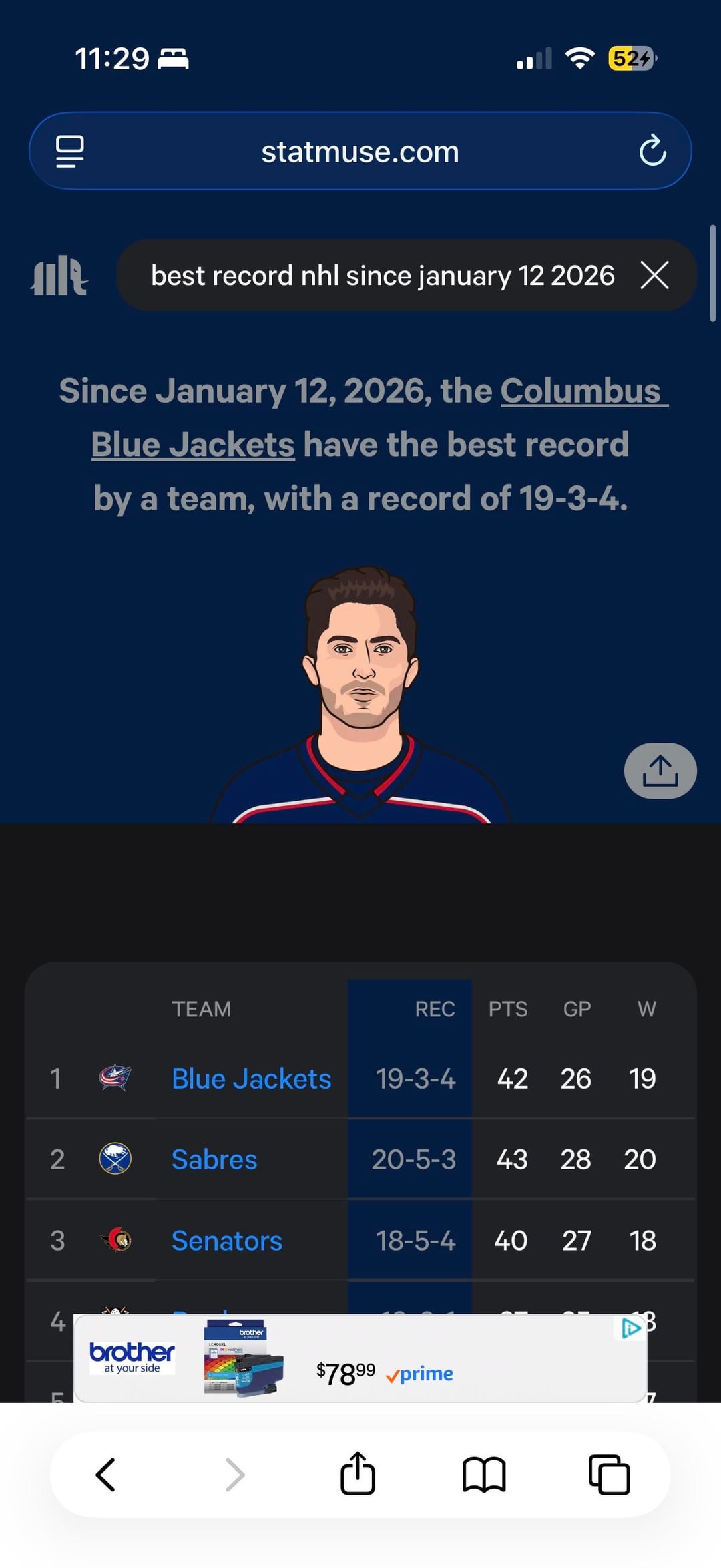Show all open Safari tabs
Screen dimensions: 721x1568
(609, 1474)
